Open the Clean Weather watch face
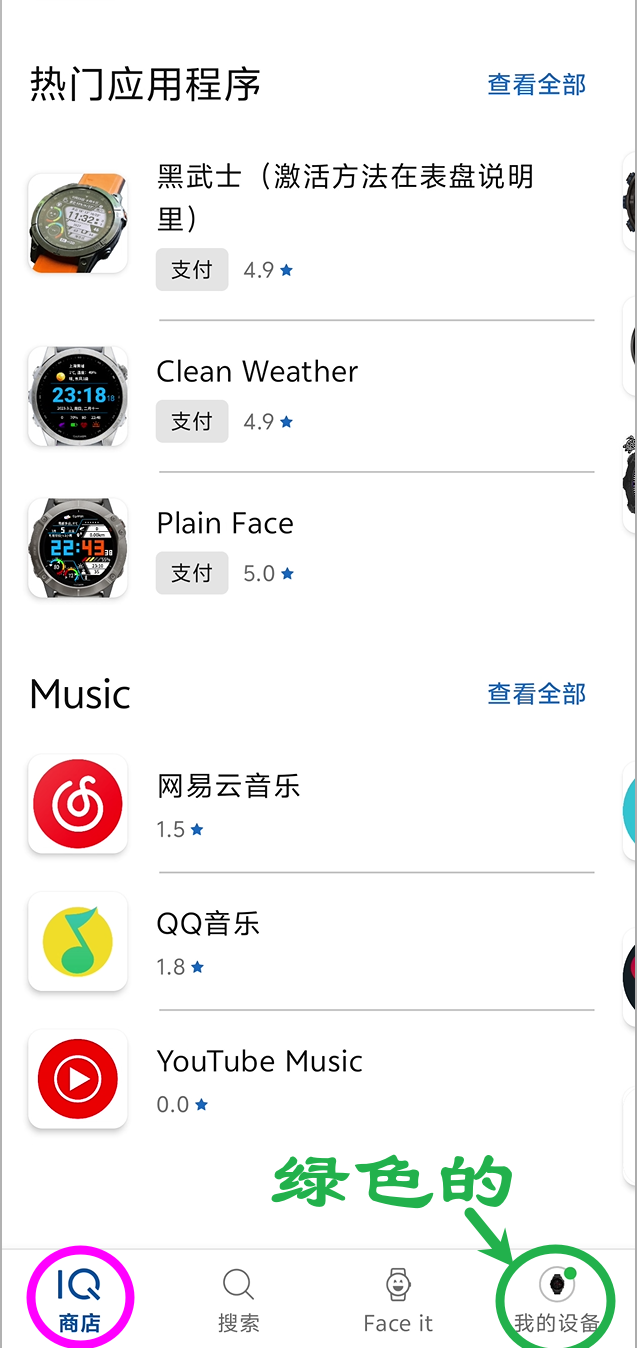Image resolution: width=637 pixels, height=1348 pixels. pos(257,372)
